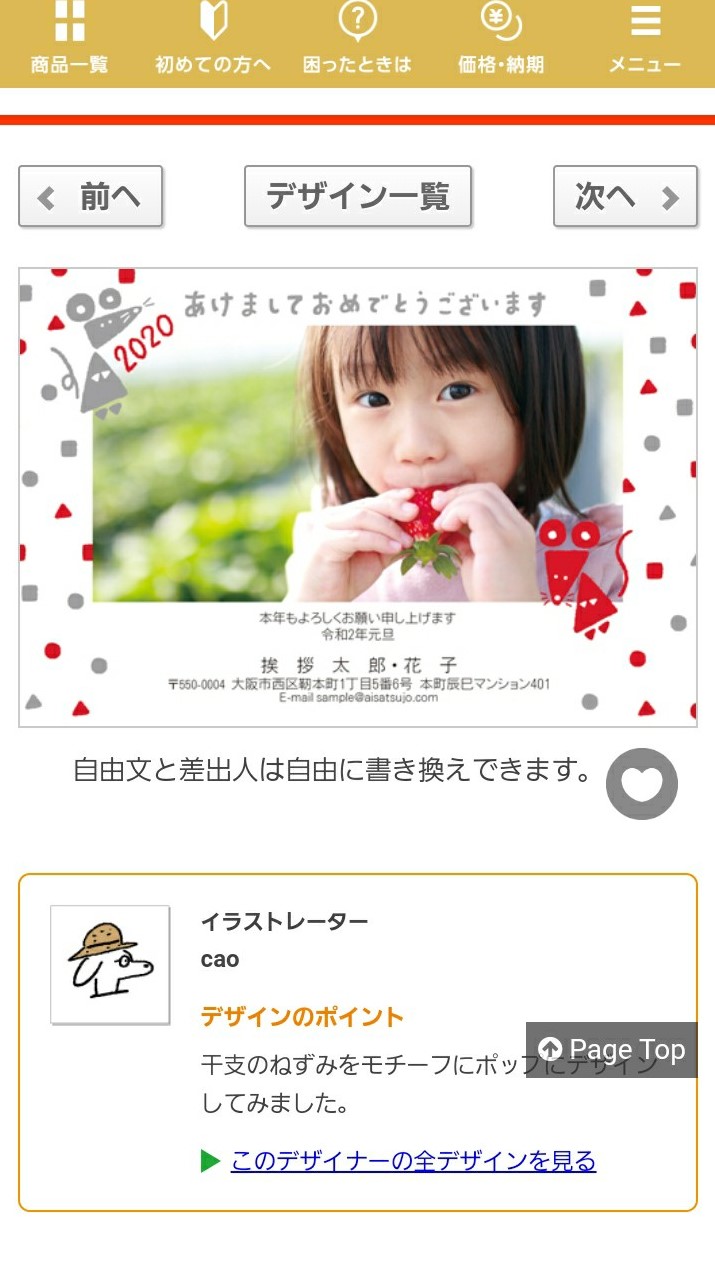Image resolution: width=715 pixels, height=1262 pixels.
Task: Open 困ったときは help section
Action: click(357, 40)
